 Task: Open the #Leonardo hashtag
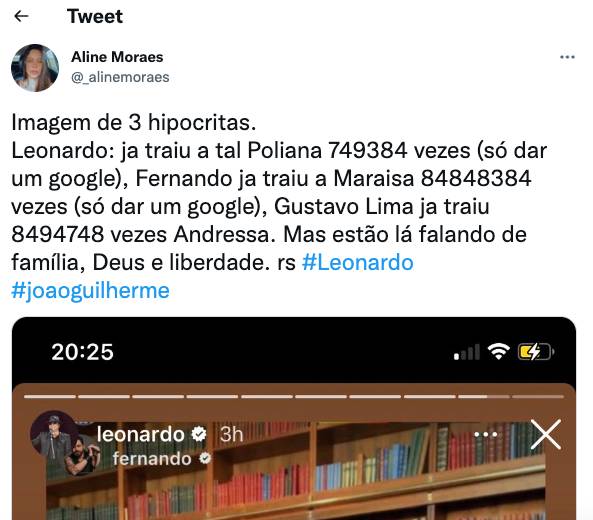coord(358,262)
